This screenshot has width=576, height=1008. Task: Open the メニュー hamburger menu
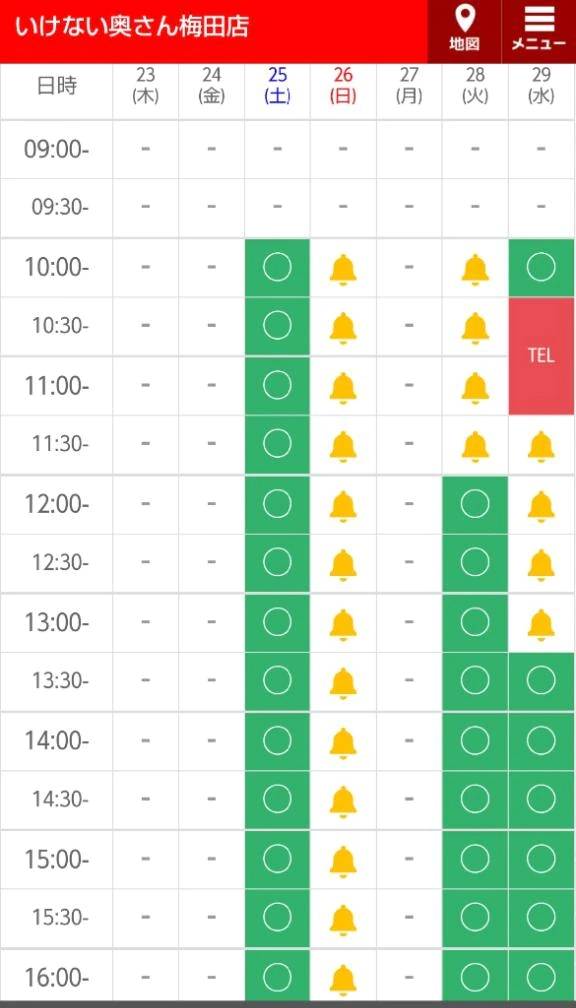(x=539, y=31)
